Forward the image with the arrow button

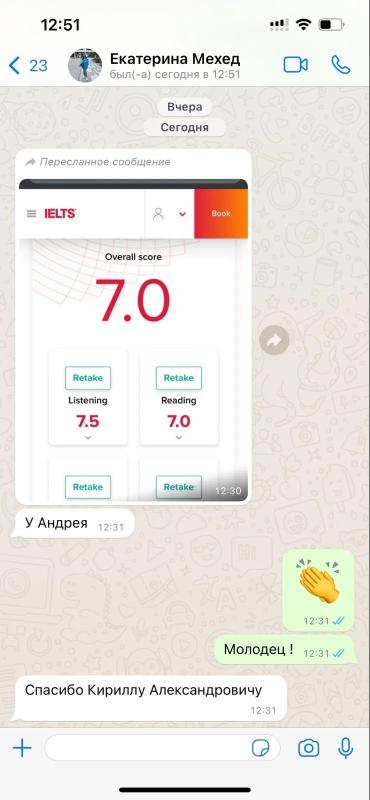click(274, 340)
